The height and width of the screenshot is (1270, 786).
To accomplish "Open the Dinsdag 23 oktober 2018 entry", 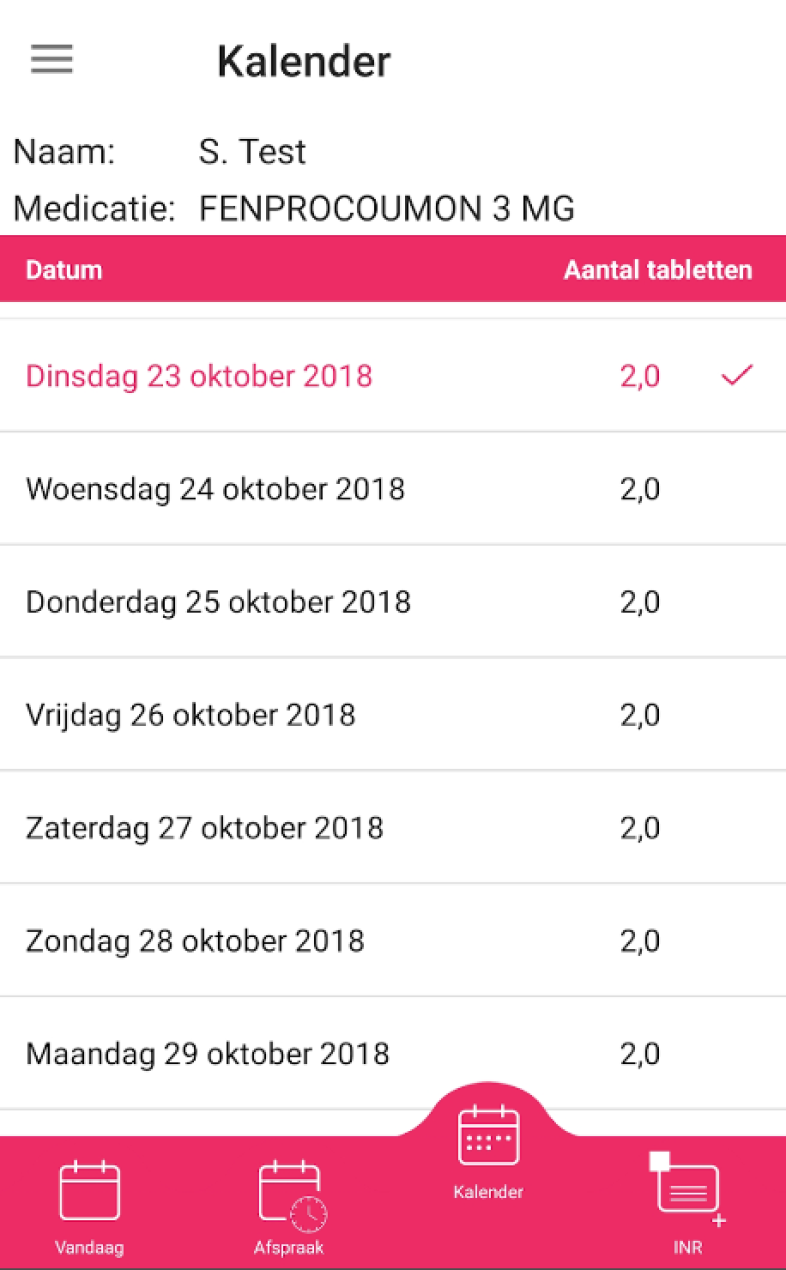I will coord(393,376).
